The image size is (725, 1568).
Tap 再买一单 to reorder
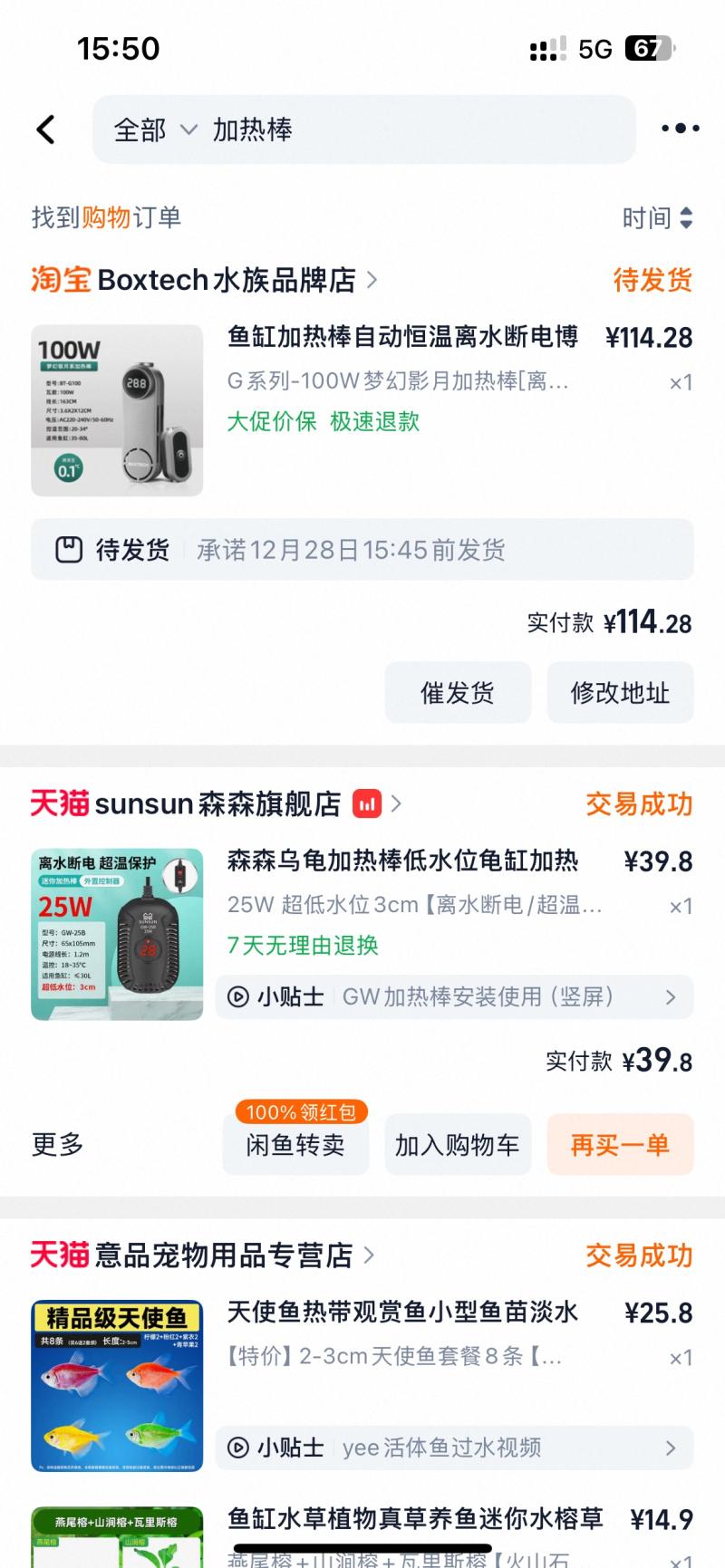(x=620, y=1145)
